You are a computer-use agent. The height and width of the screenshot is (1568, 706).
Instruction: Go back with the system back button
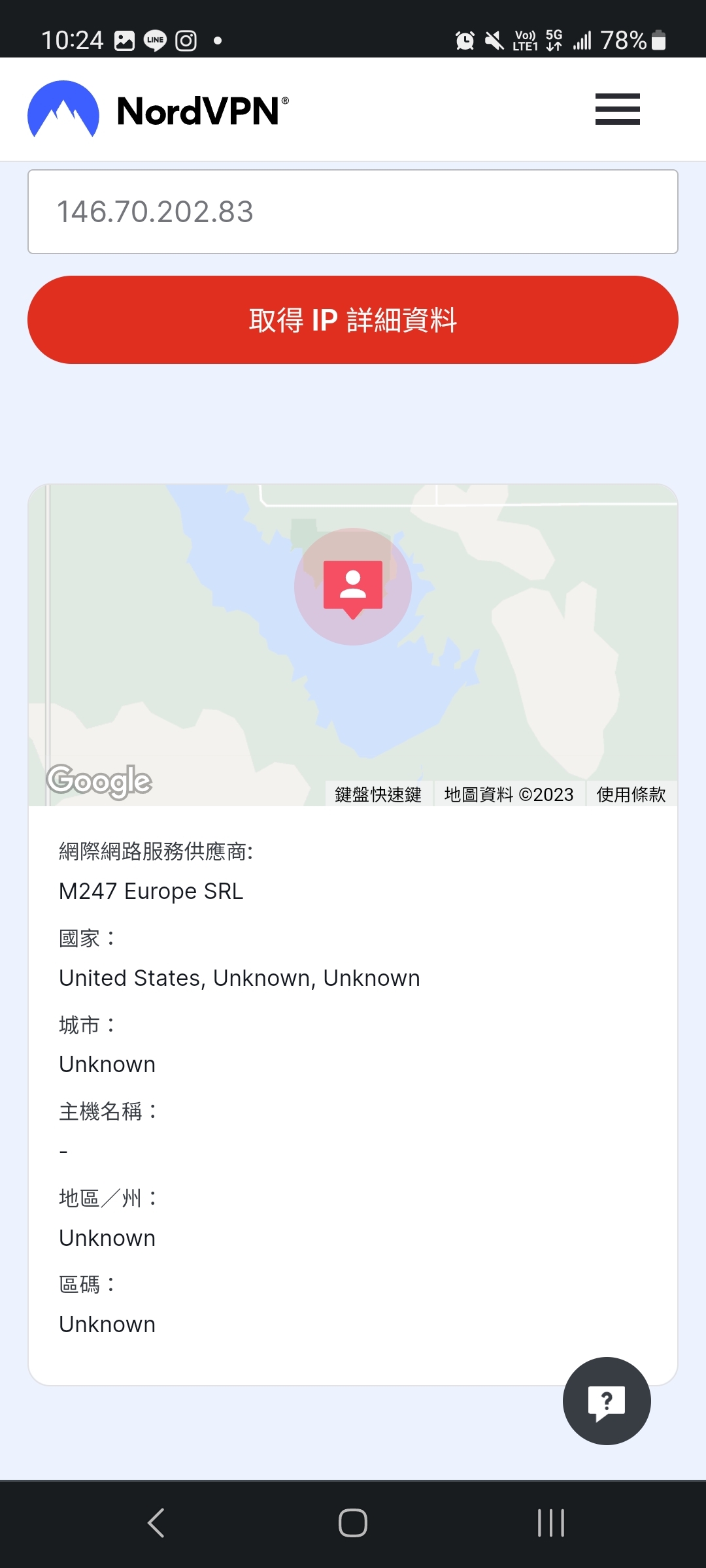click(x=156, y=1523)
